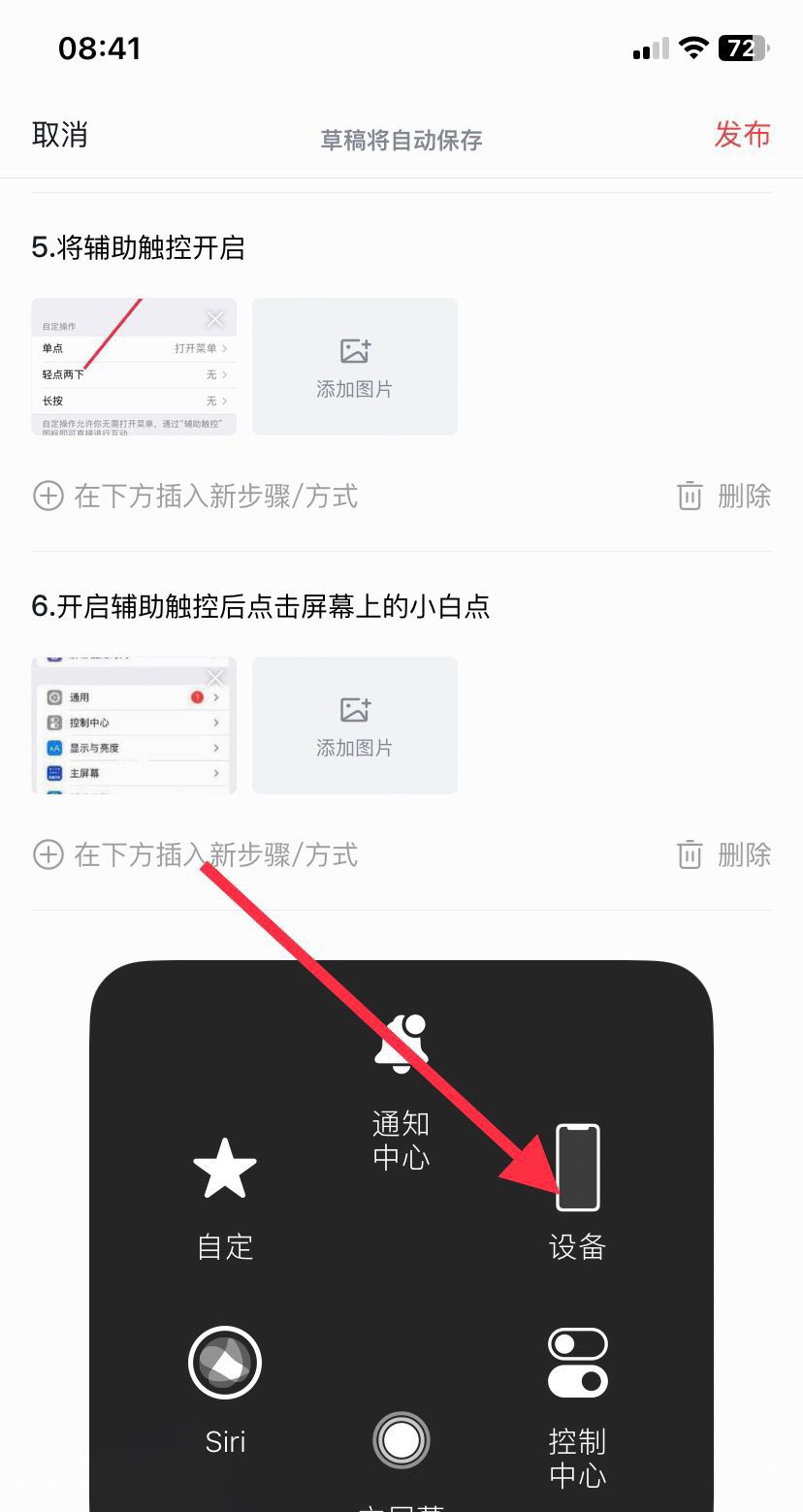Edit step 6 text about 小白点
The image size is (803, 1512).
pos(260,607)
